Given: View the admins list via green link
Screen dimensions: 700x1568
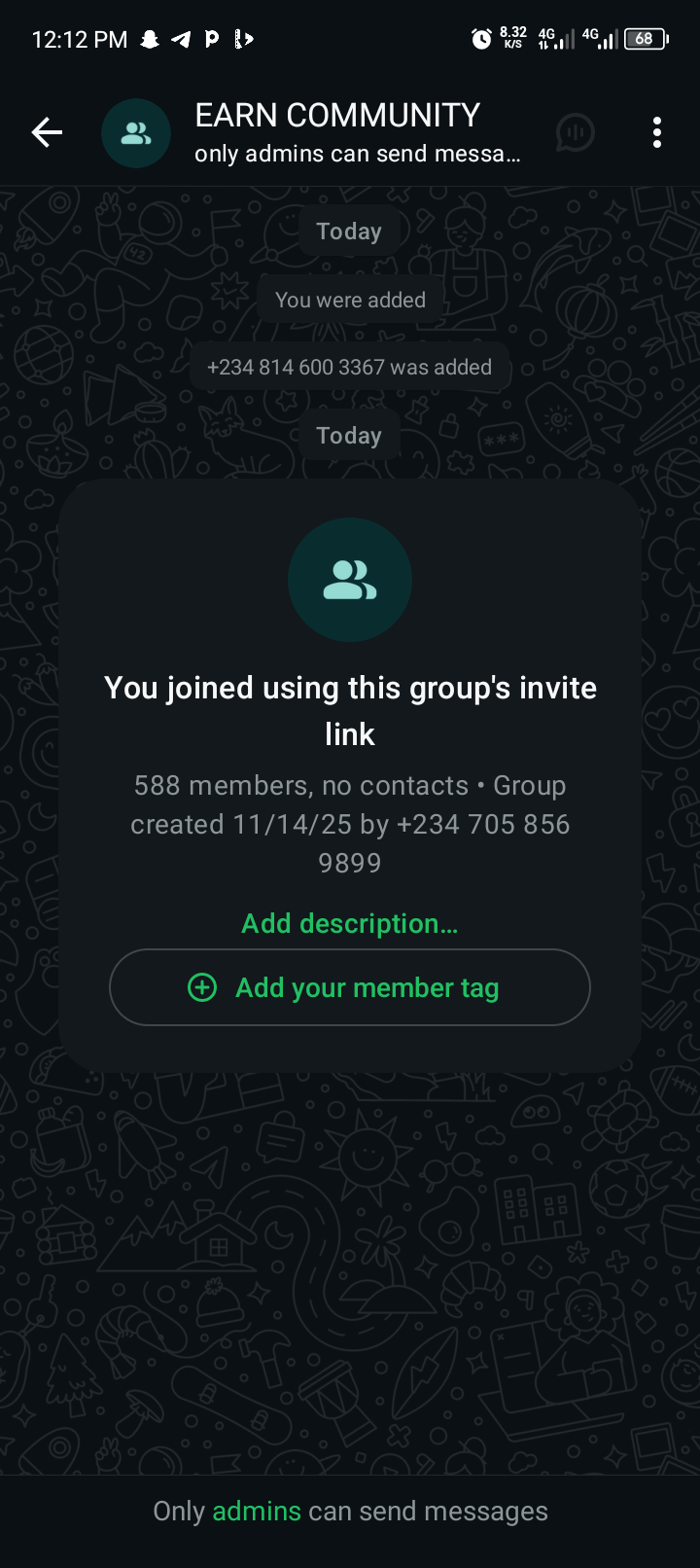Looking at the screenshot, I should click(257, 1511).
